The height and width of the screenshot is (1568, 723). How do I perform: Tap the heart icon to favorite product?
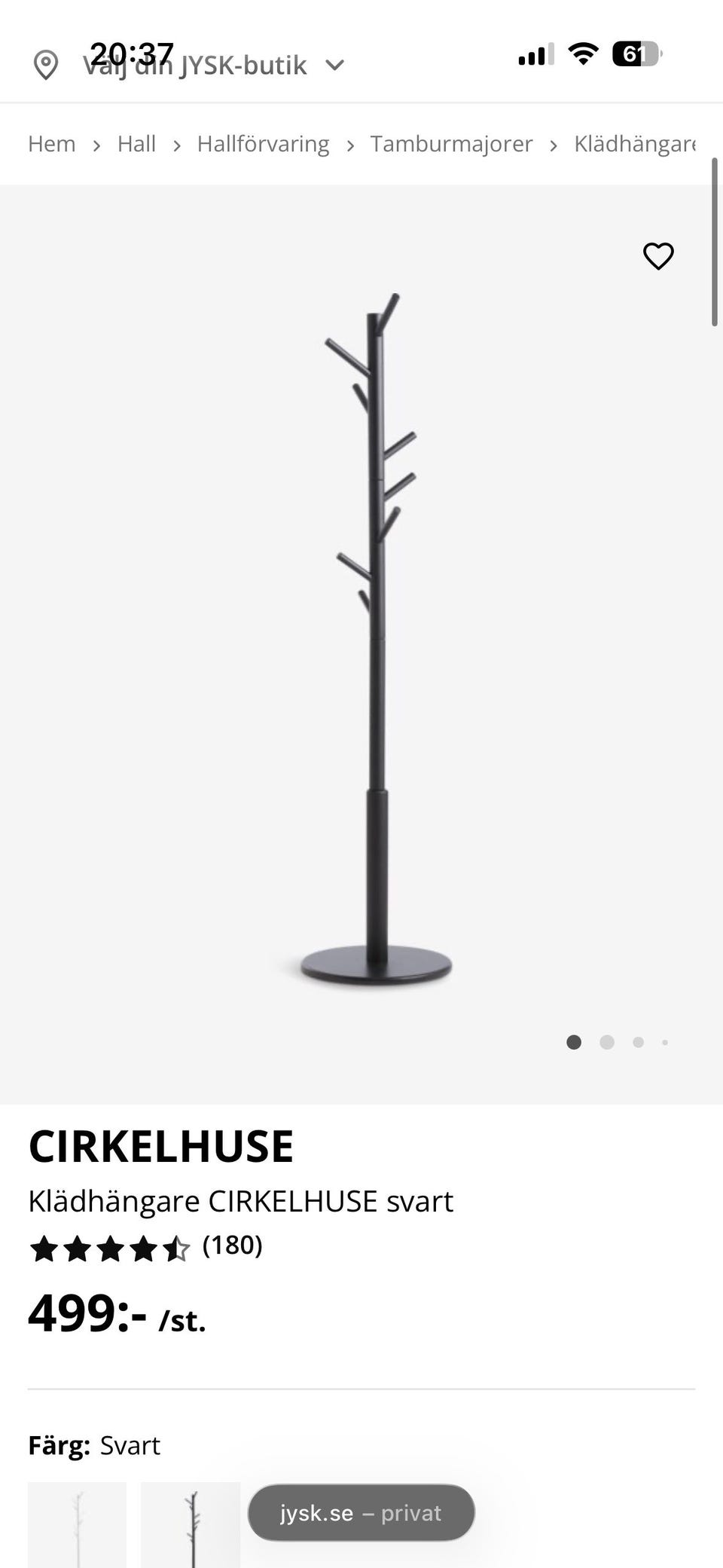pos(658,256)
